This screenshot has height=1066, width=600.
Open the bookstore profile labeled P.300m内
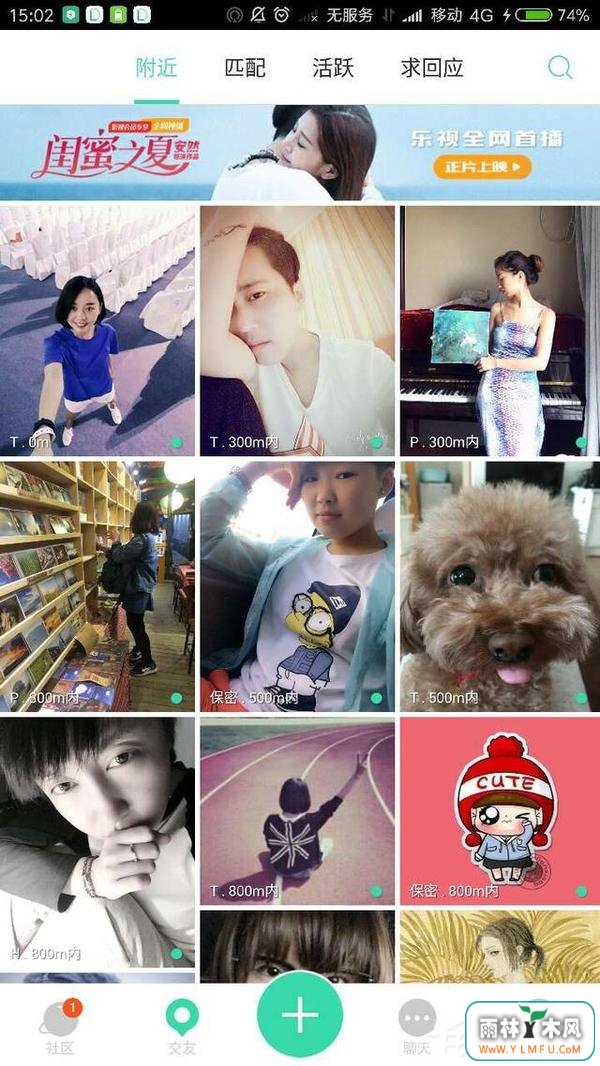tap(97, 585)
